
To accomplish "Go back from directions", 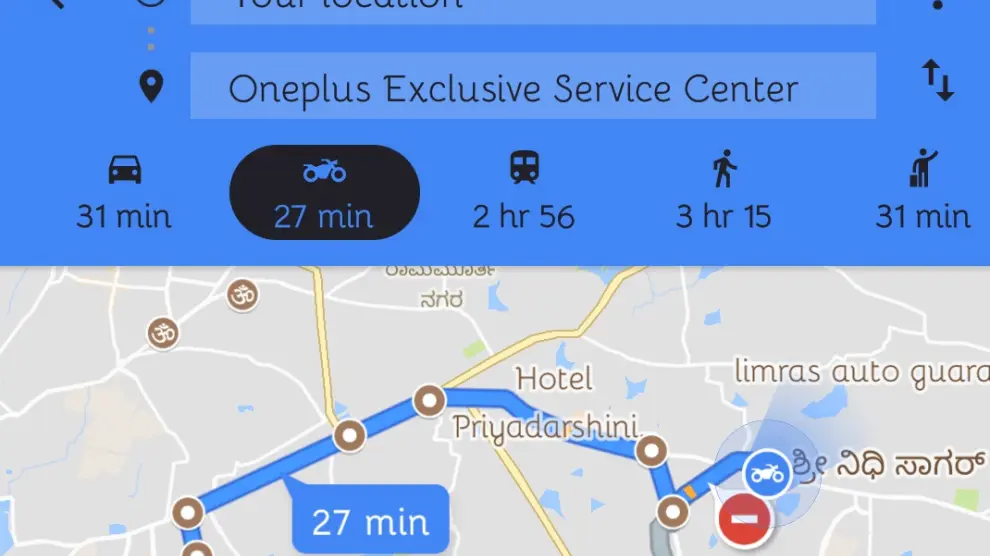I will click(55, 4).
